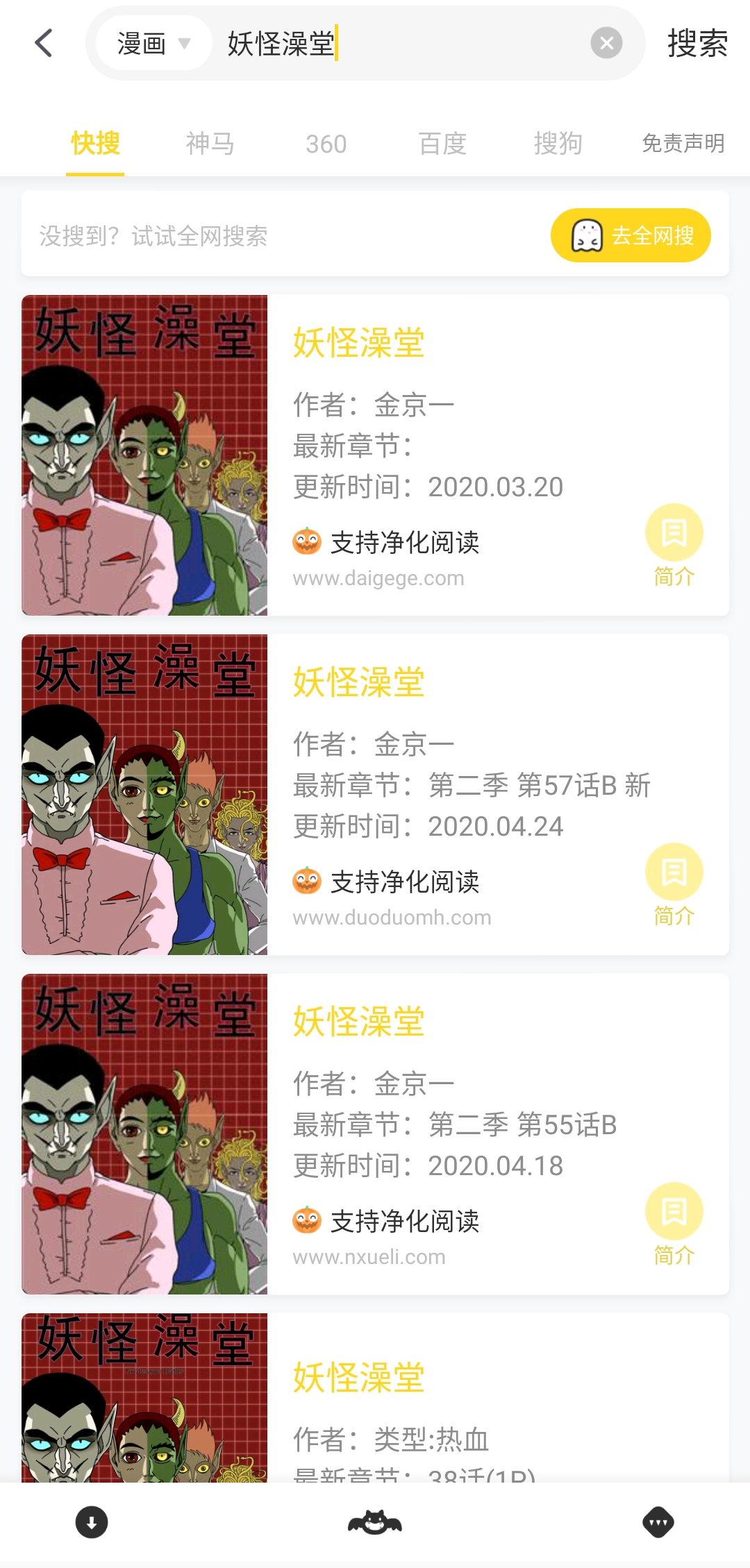Tap the bat icon in bottom bar

[x=375, y=1523]
